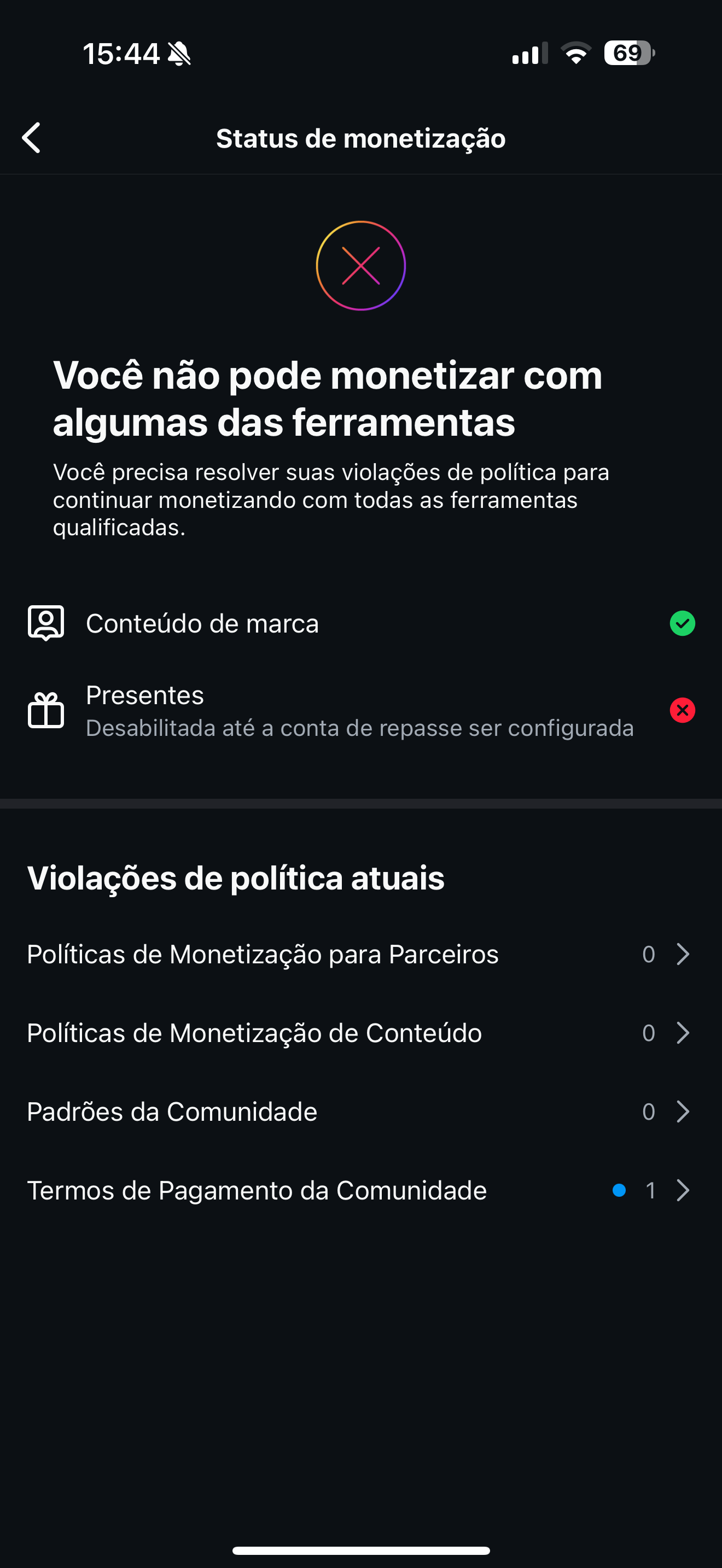The width and height of the screenshot is (722, 1568).
Task: Open the Conteúdo de marca row
Action: [x=361, y=623]
